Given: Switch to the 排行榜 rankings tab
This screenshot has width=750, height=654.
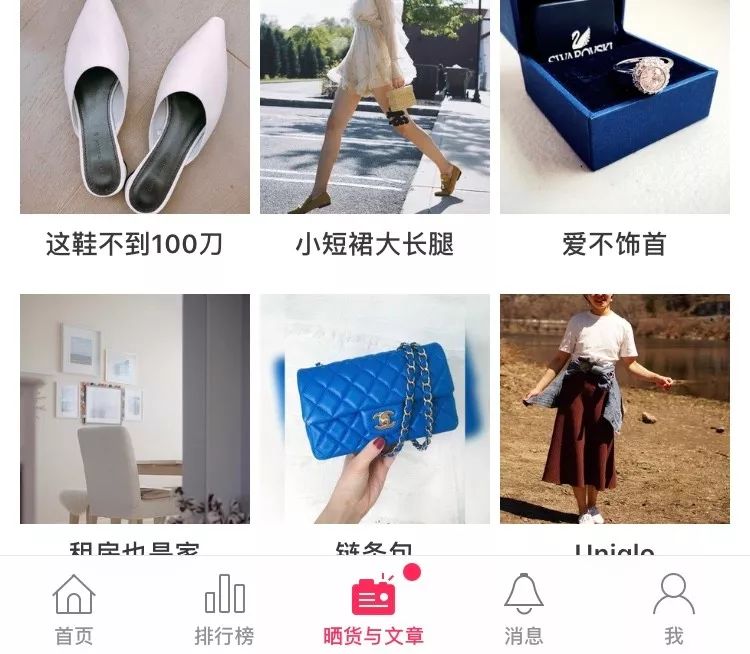Looking at the screenshot, I should (x=224, y=608).
